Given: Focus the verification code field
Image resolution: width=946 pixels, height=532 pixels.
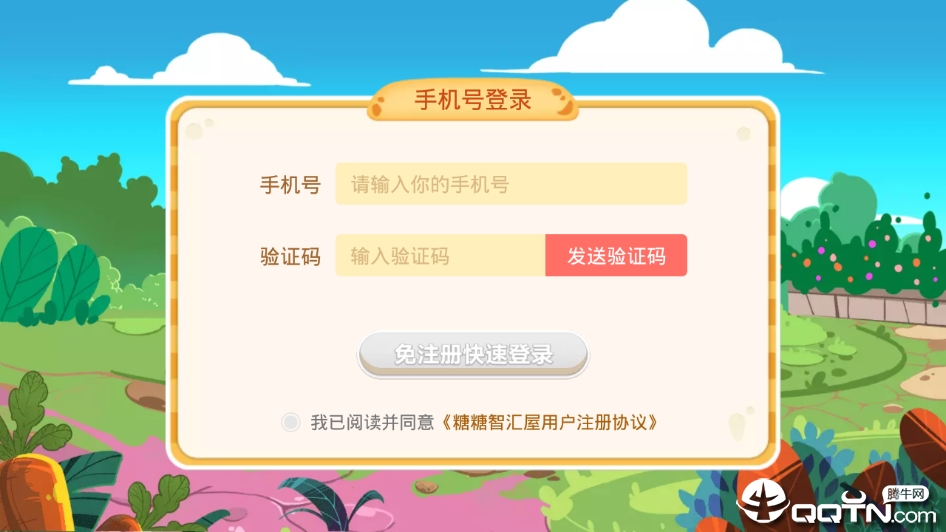Looking at the screenshot, I should [440, 256].
